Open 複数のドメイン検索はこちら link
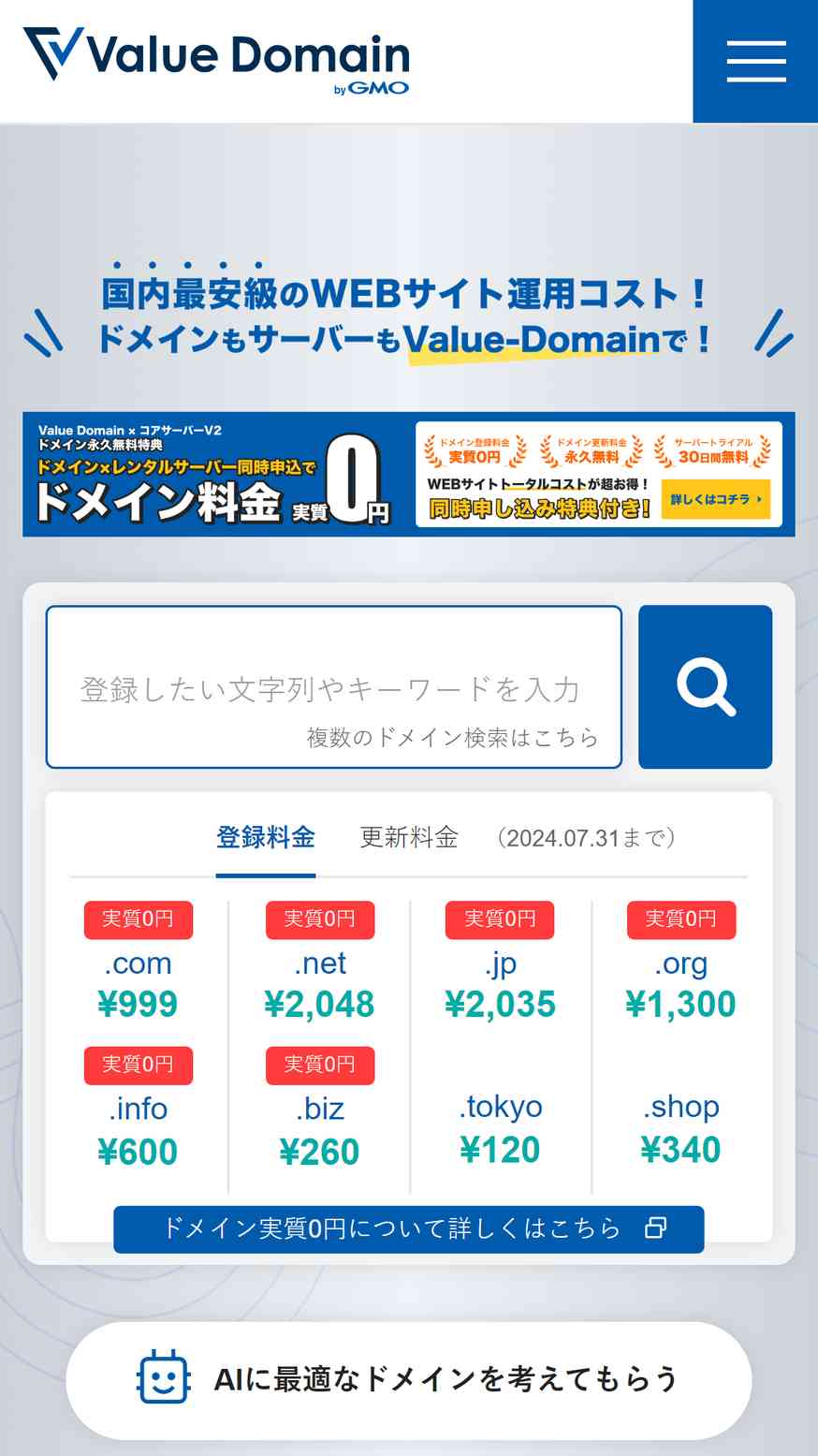Image resolution: width=818 pixels, height=1456 pixels. tap(452, 738)
